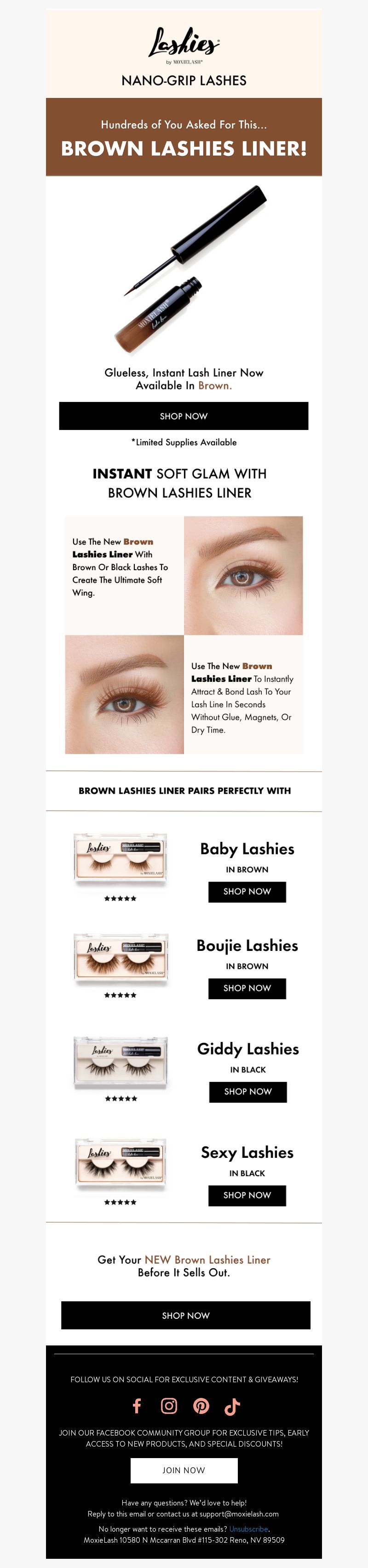Open the Facebook social icon
This screenshot has height=1568, width=368.
coord(137,1406)
